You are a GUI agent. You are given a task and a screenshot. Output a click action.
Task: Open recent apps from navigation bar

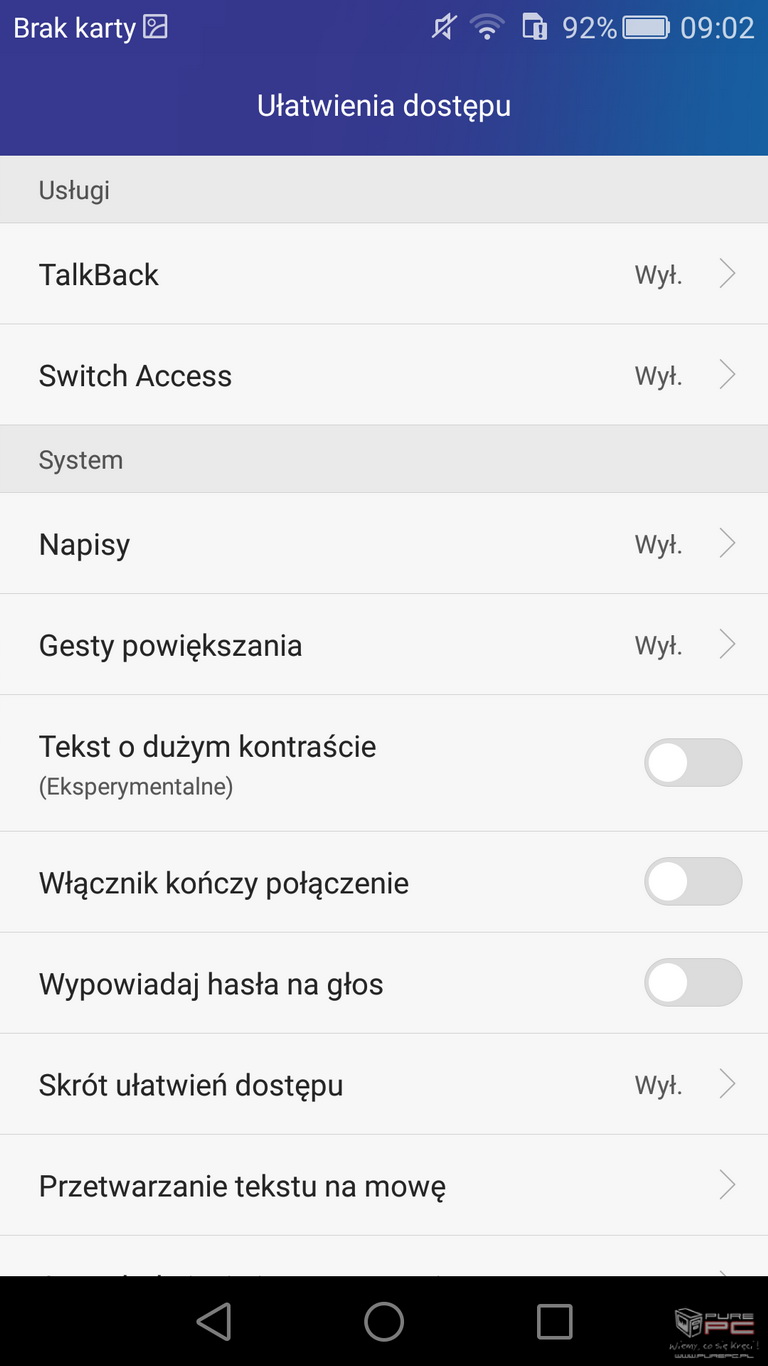pos(554,1321)
